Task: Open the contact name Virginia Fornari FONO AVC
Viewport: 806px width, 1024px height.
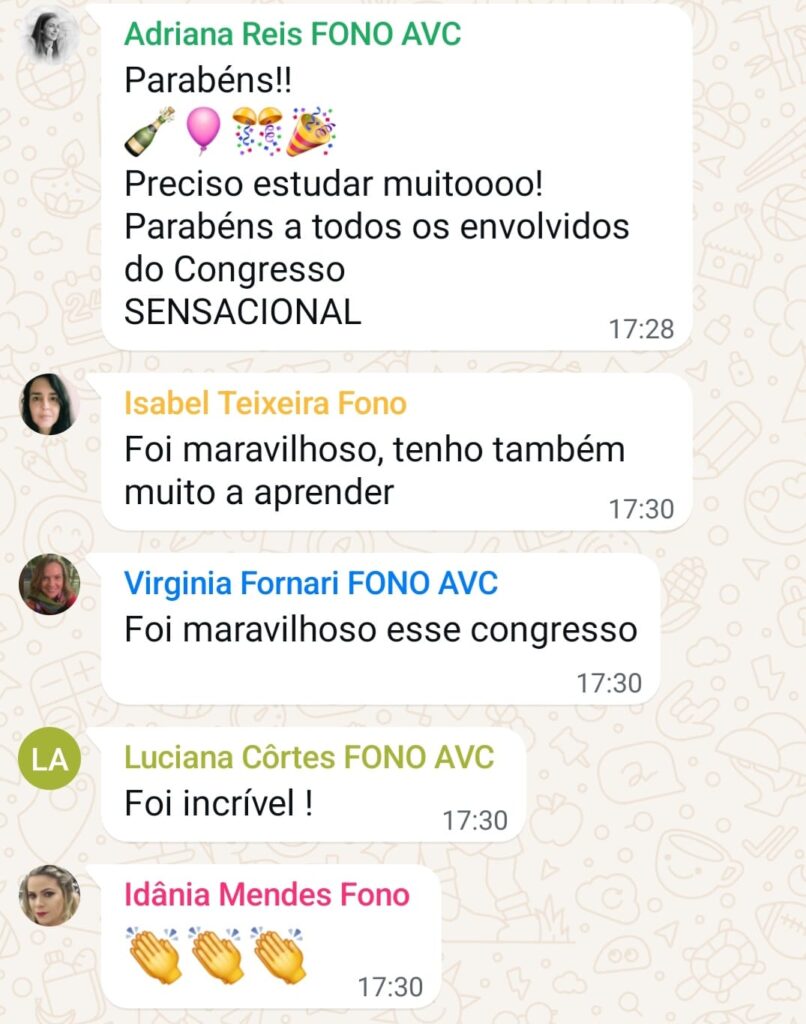Action: tap(310, 584)
